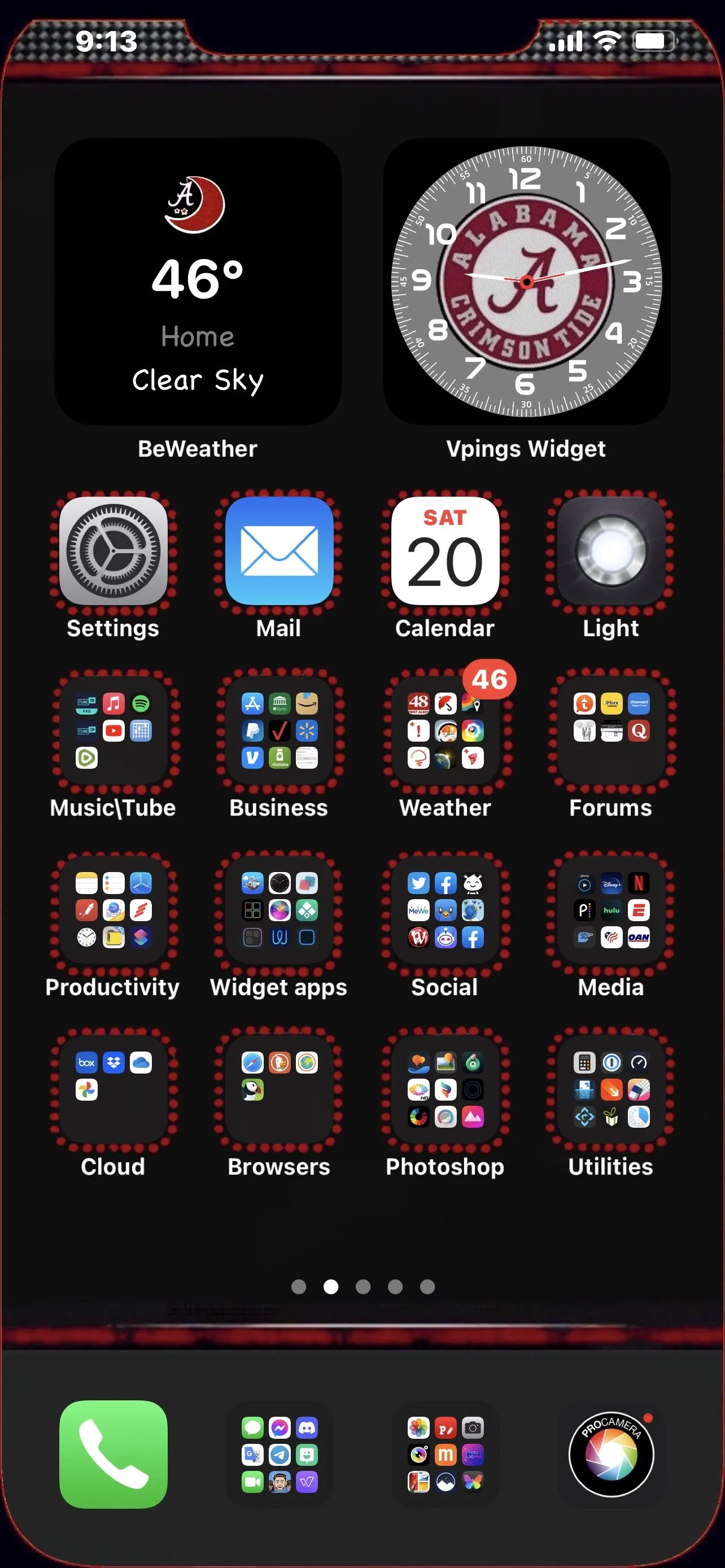
Task: Open the Media folder
Action: [x=610, y=910]
